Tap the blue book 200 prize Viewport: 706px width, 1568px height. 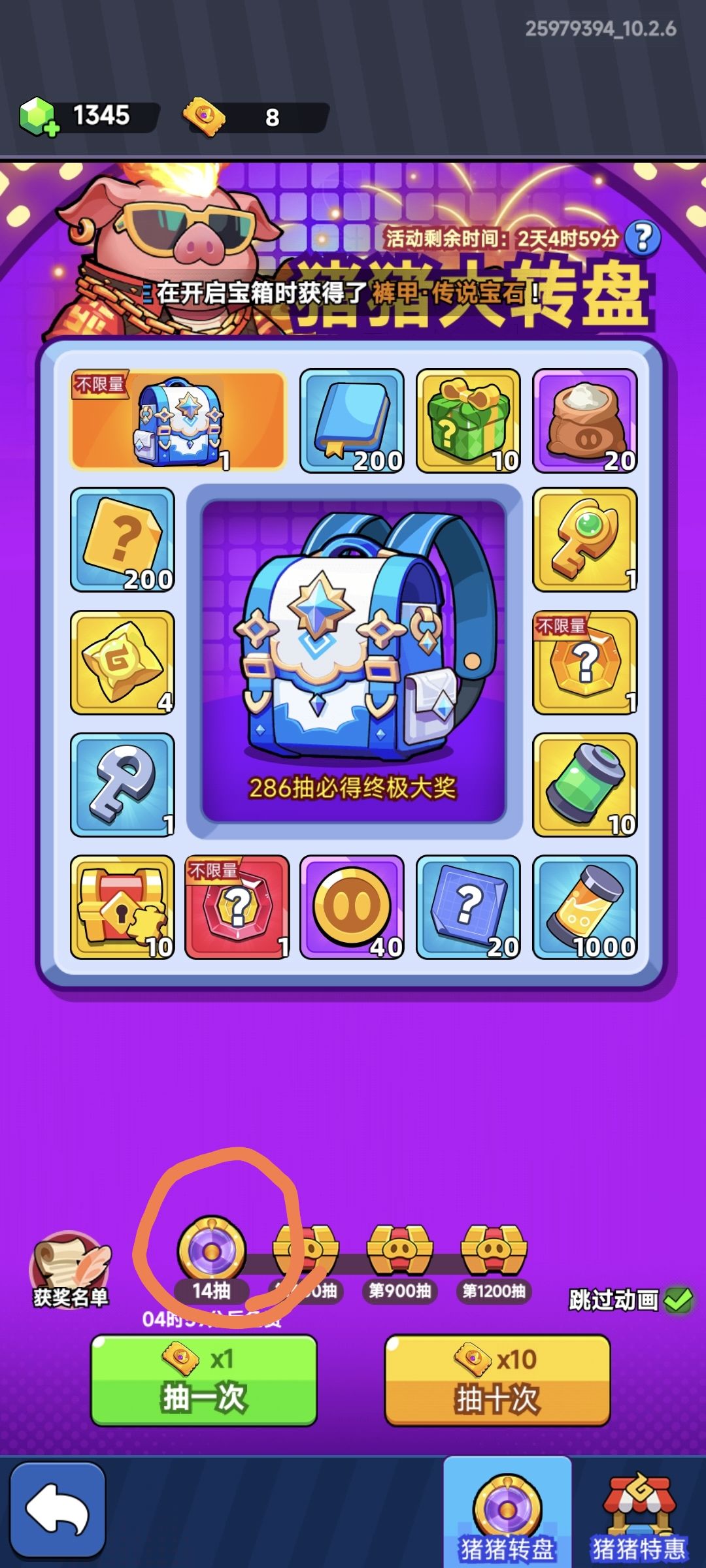(352, 421)
